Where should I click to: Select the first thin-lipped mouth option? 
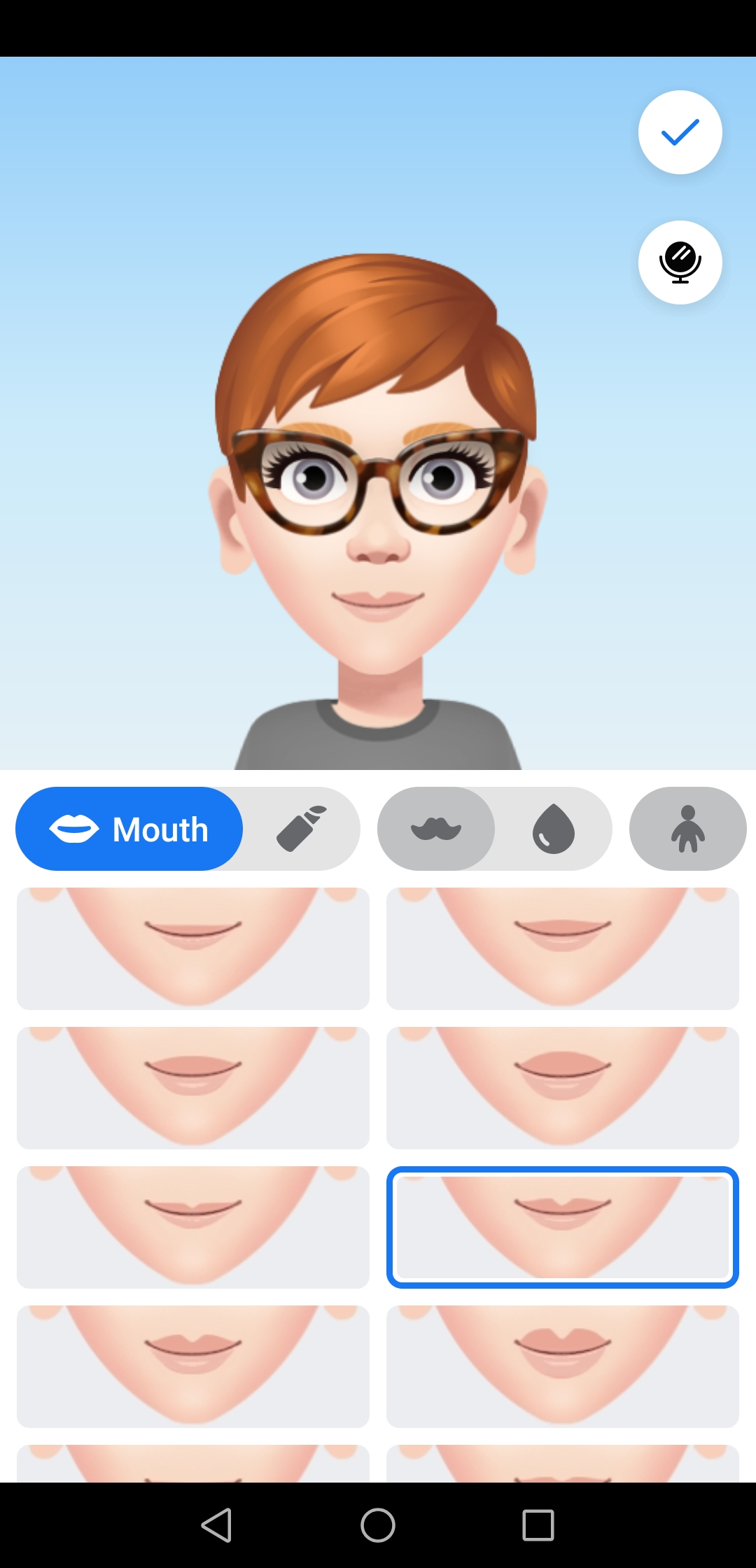click(193, 948)
